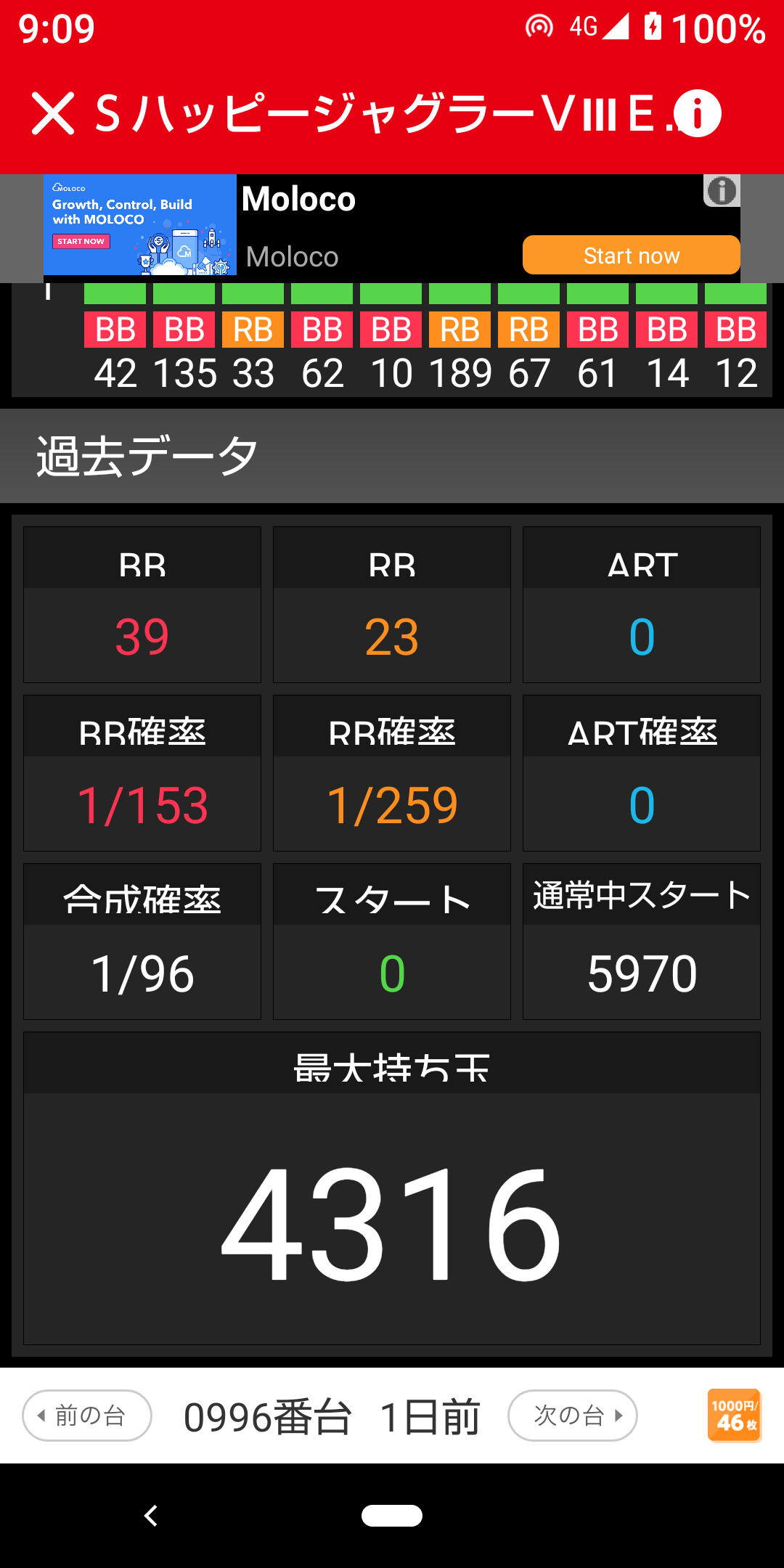The width and height of the screenshot is (784, 1568).
Task: Go back with the system back arrow
Action: (x=151, y=1515)
